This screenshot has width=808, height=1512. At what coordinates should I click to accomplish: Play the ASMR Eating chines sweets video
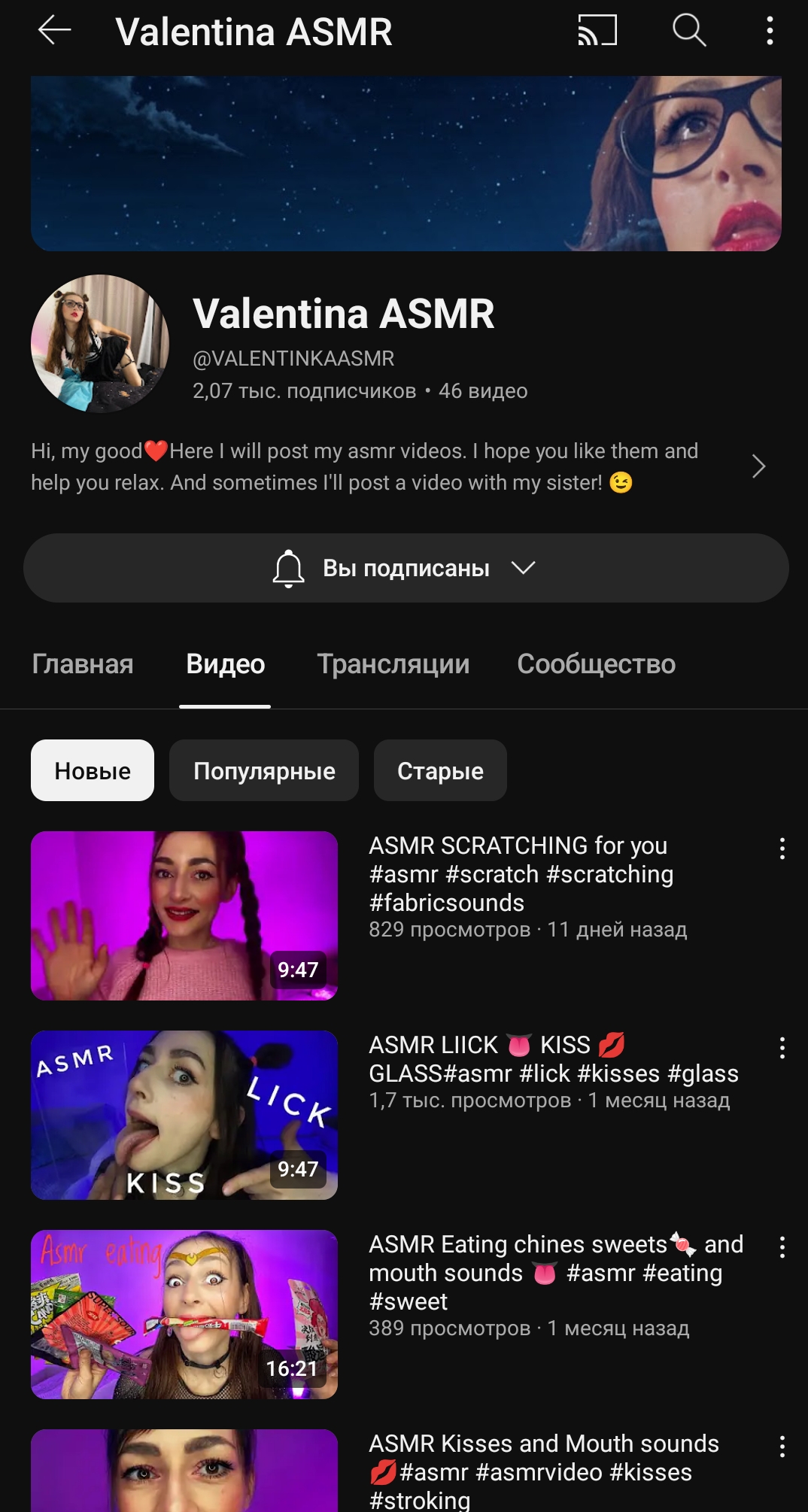point(184,1314)
